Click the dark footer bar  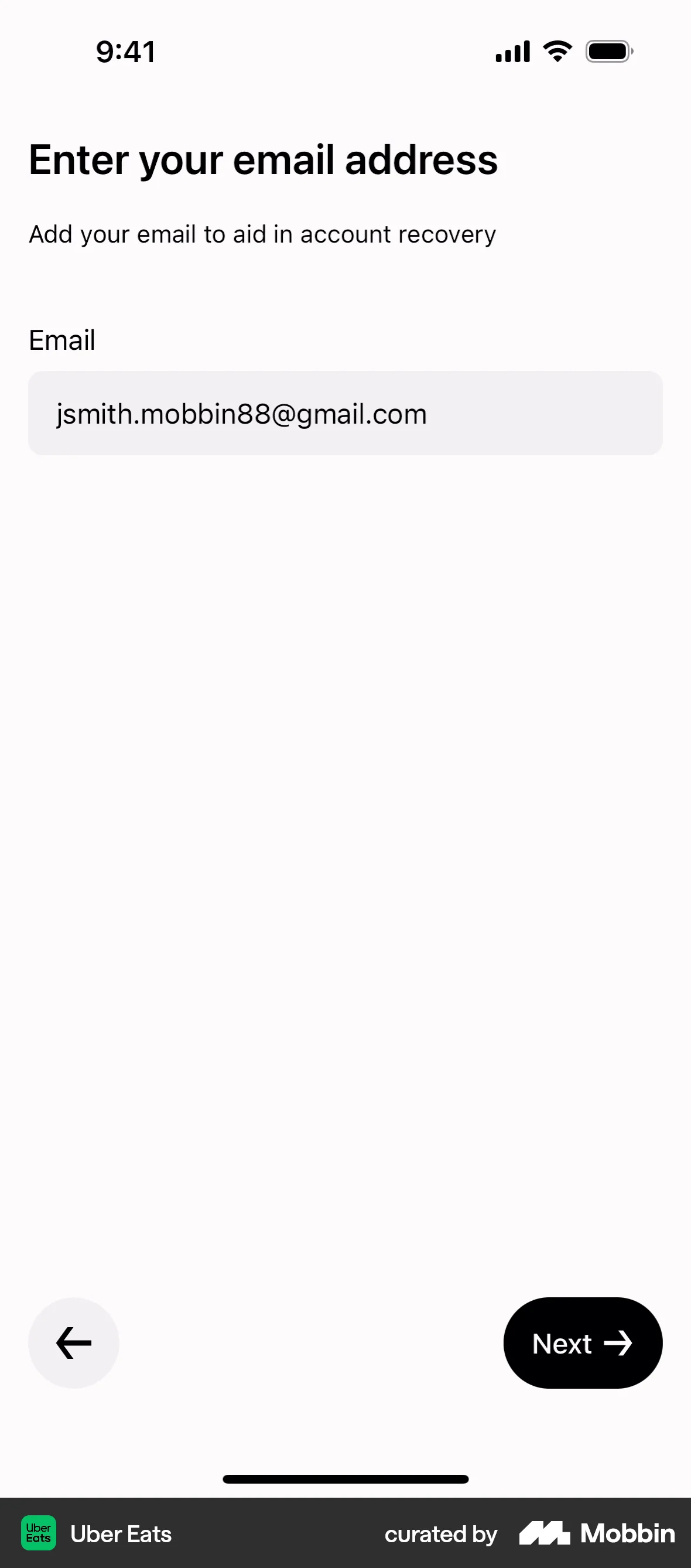click(x=345, y=1534)
